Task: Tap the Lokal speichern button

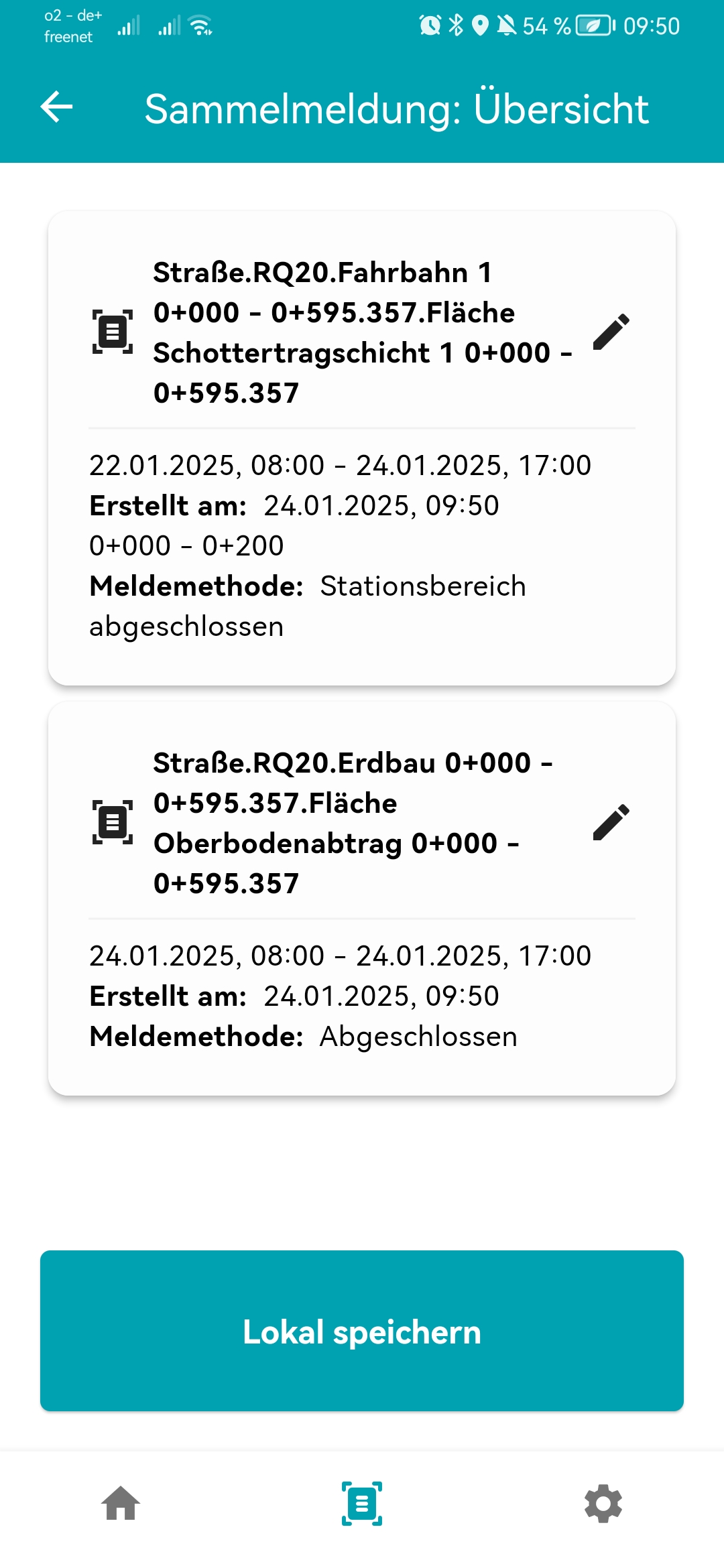Action: click(362, 1331)
